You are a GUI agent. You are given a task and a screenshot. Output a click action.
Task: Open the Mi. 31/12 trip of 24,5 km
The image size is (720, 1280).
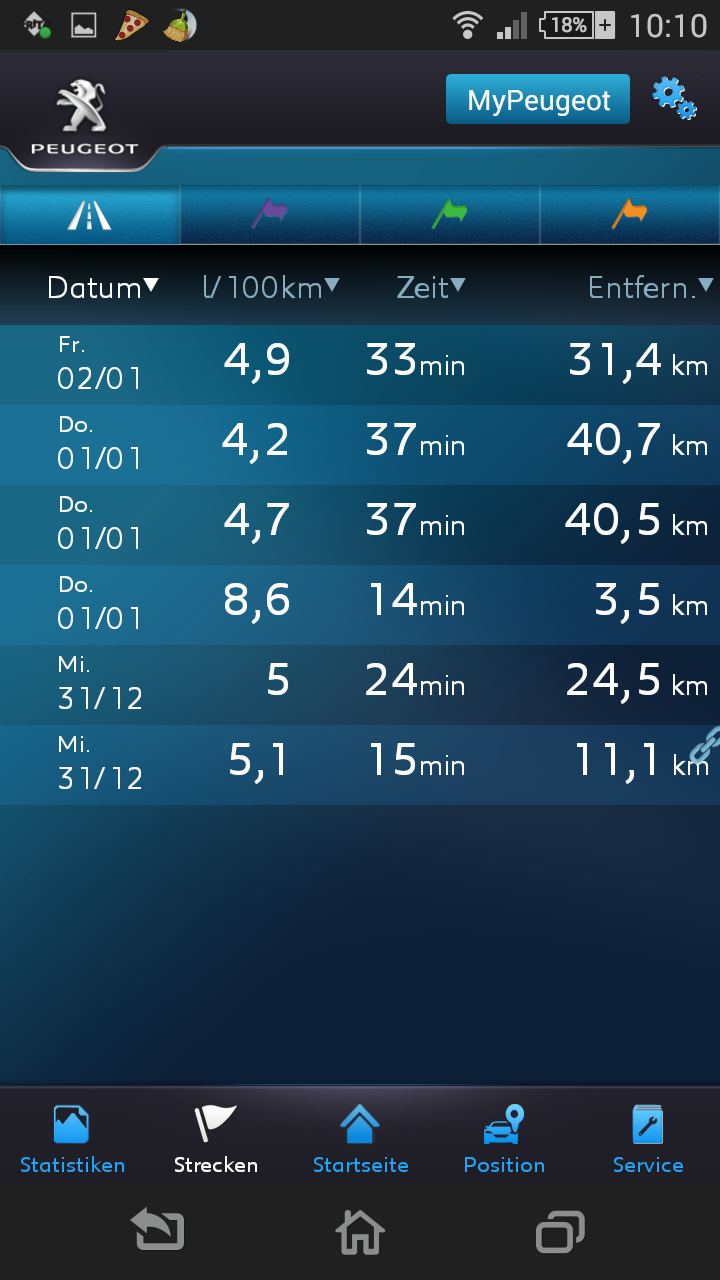click(360, 684)
